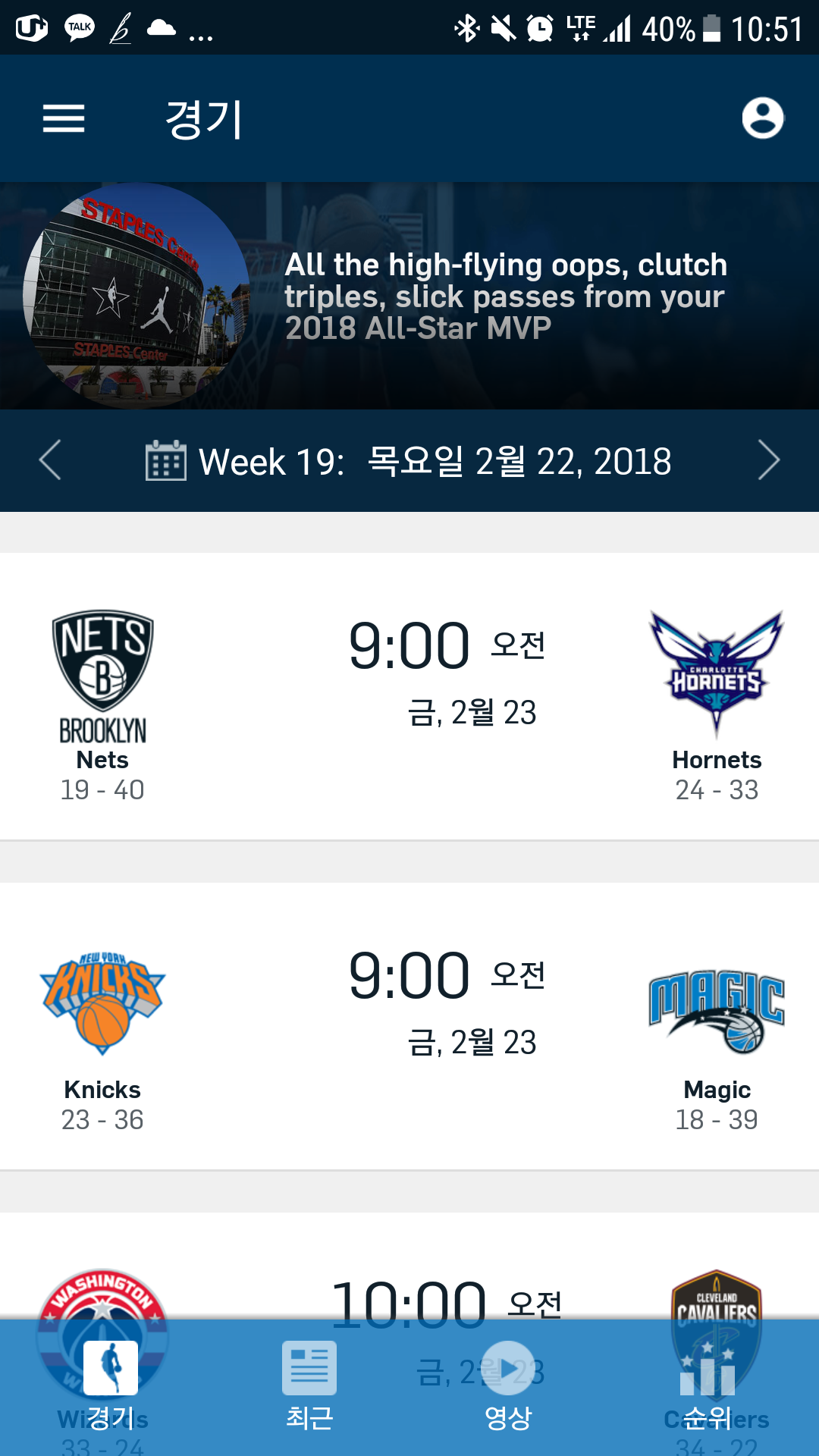Open the 2018 All-Star MVP highlight story
This screenshot has width=819, height=1456.
(504, 296)
